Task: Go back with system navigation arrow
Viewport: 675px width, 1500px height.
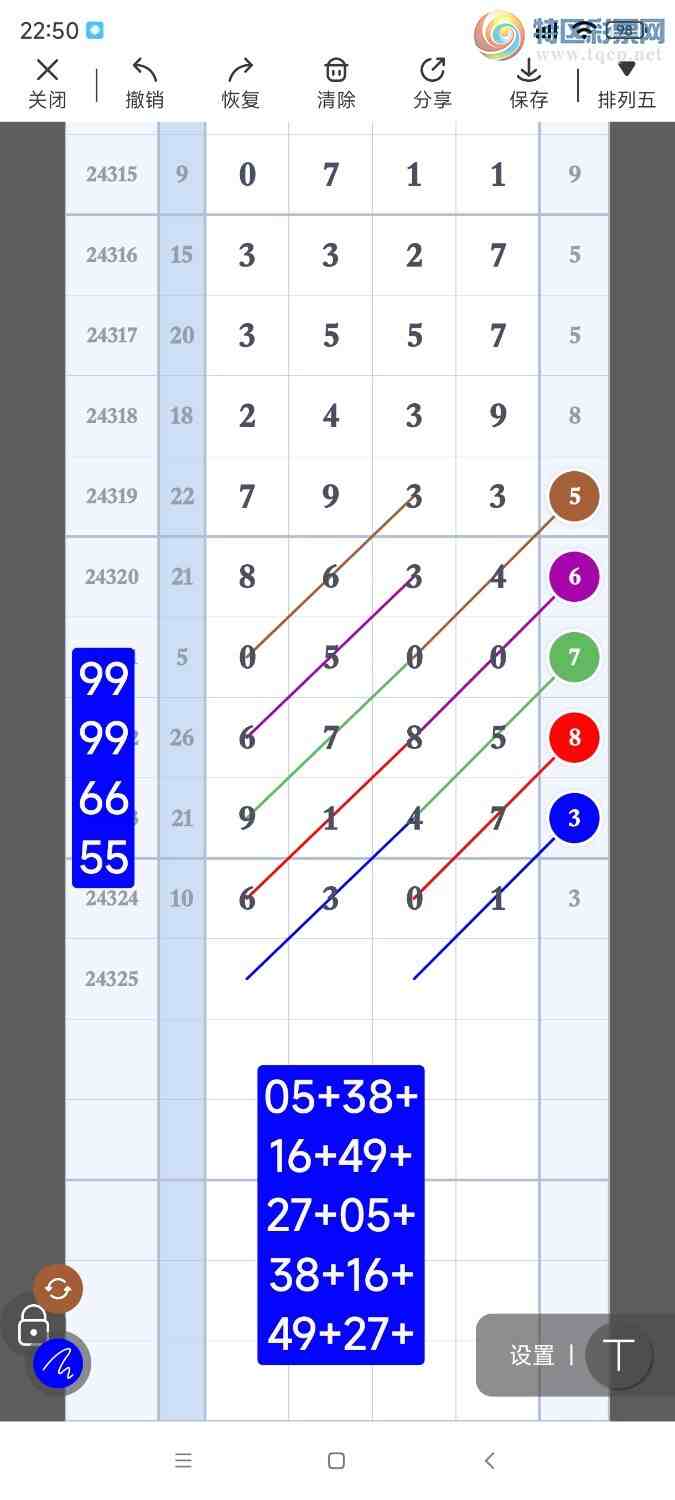Action: [489, 1461]
